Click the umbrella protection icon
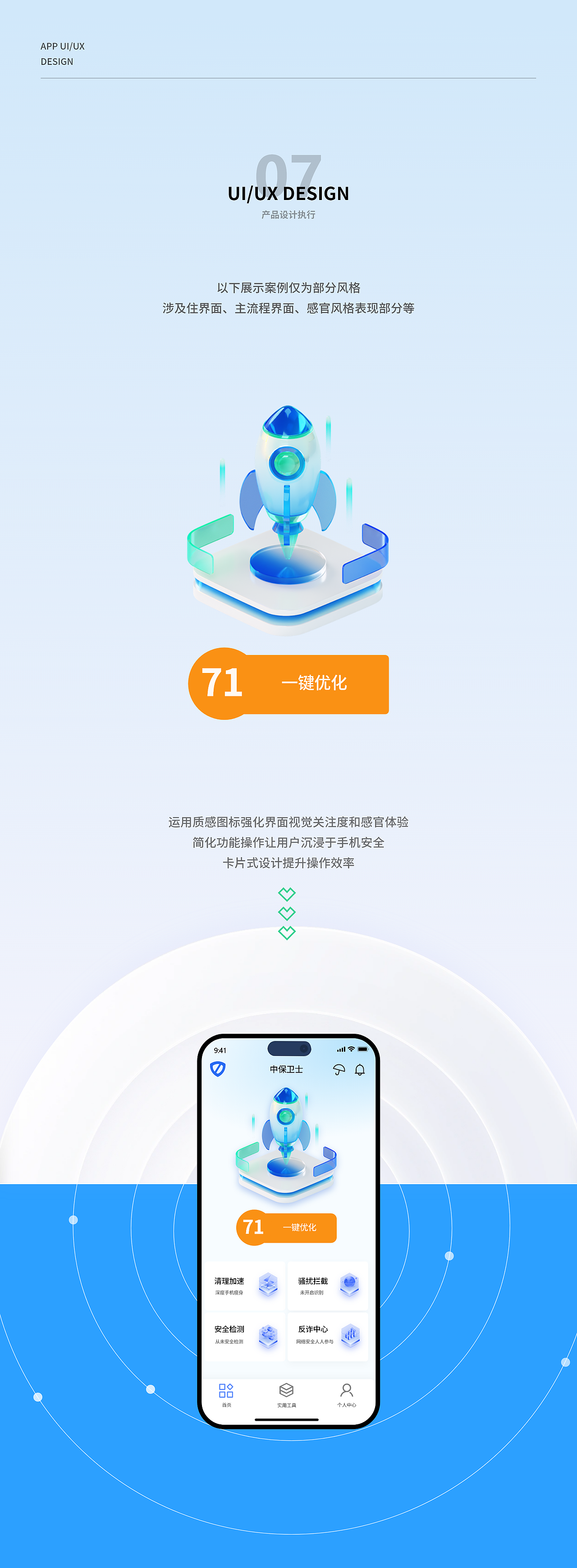This screenshot has height=1568, width=577. click(338, 1070)
